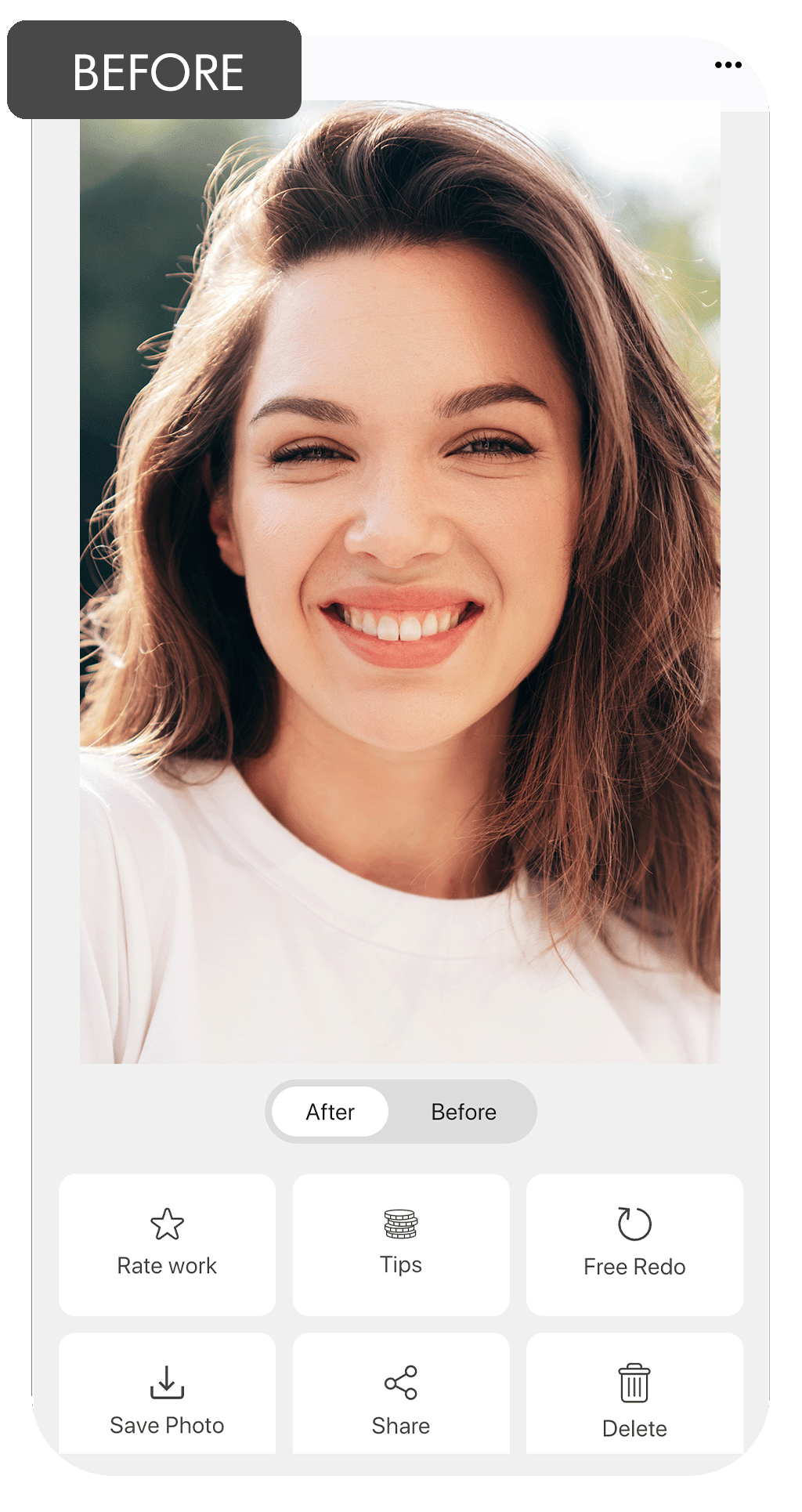
Task: Click the Tips button
Action: (x=400, y=1246)
